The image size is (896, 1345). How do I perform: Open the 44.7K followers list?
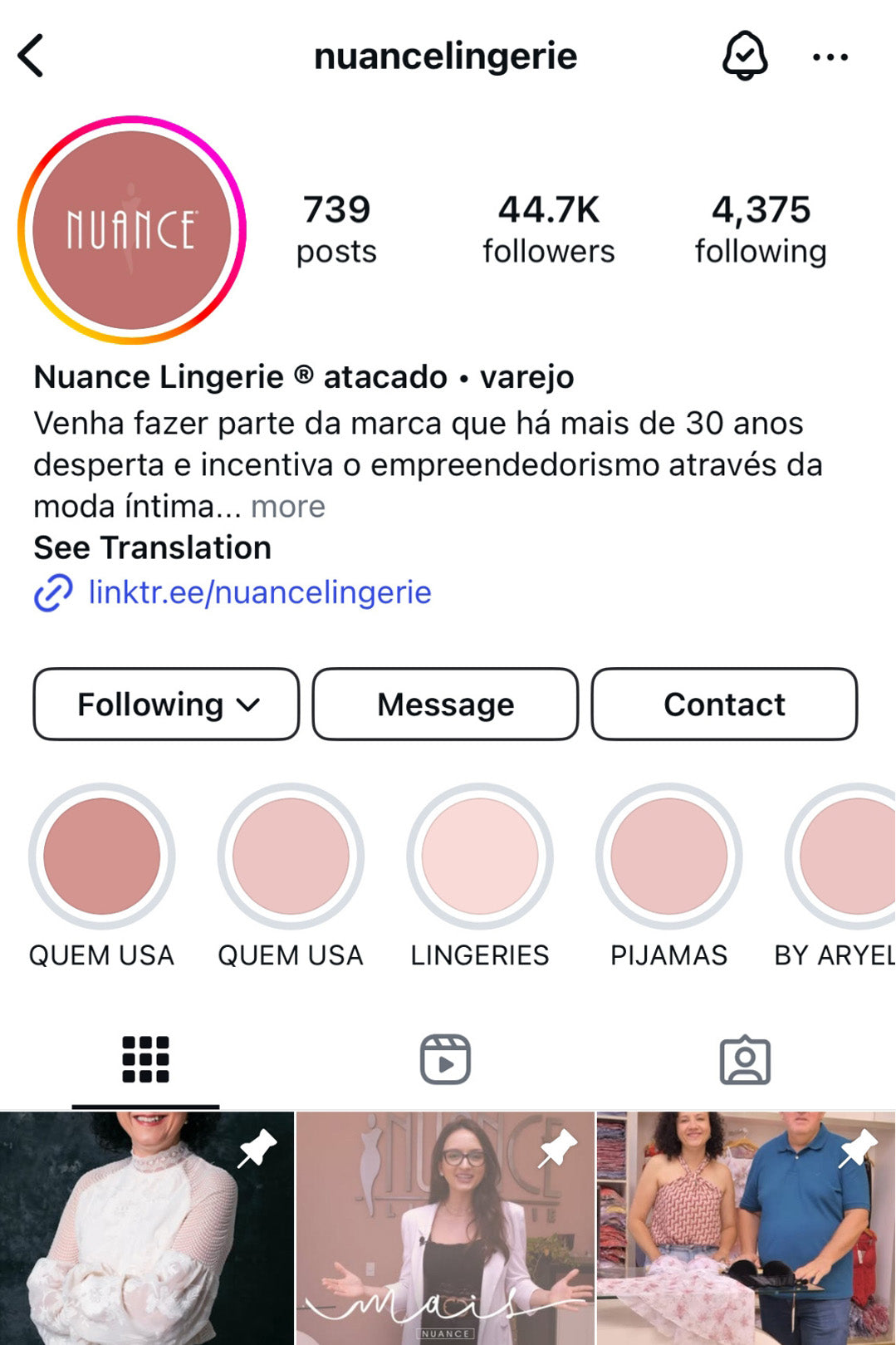tap(548, 229)
